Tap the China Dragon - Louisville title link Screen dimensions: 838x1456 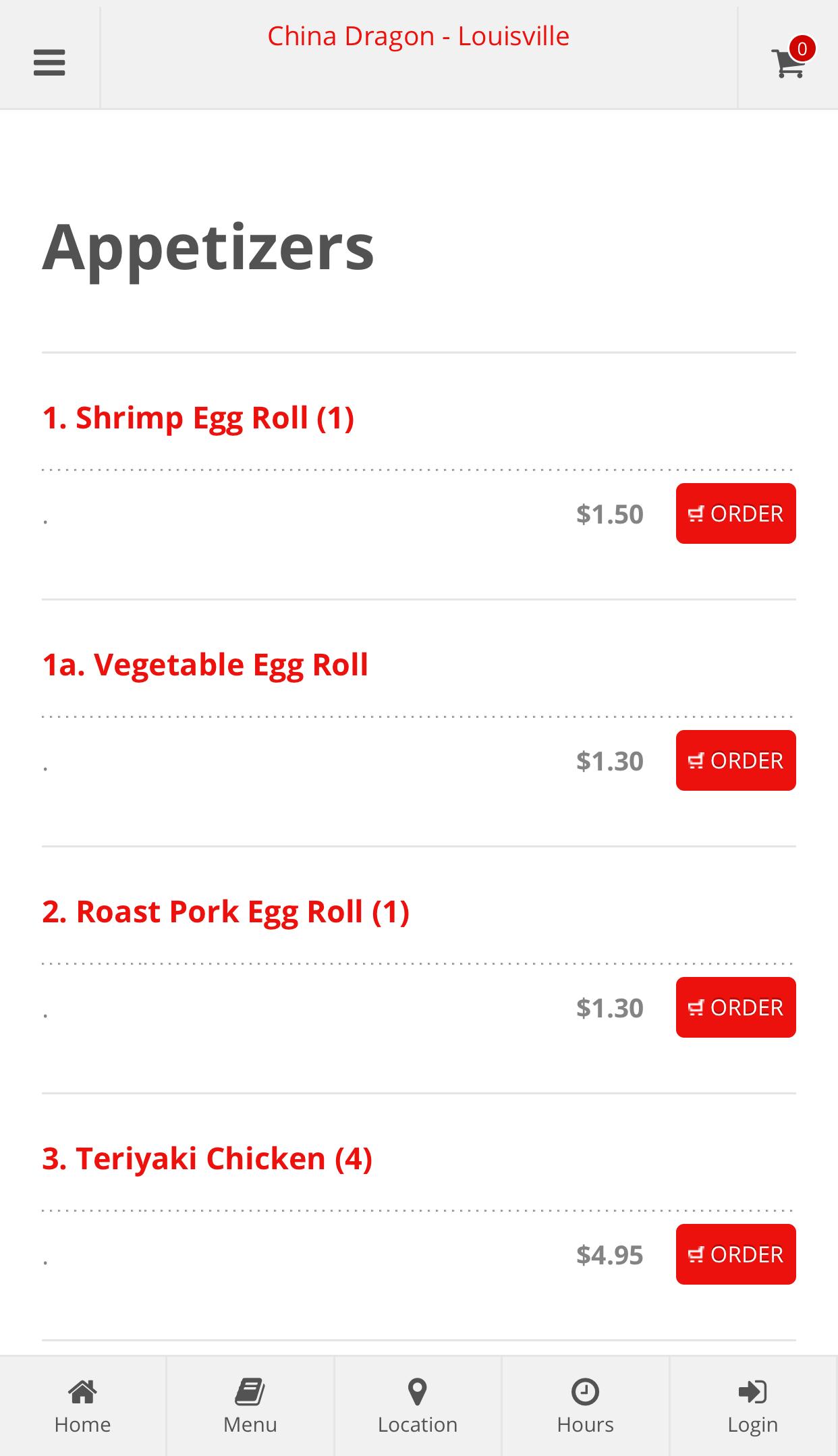pyautogui.click(x=418, y=36)
